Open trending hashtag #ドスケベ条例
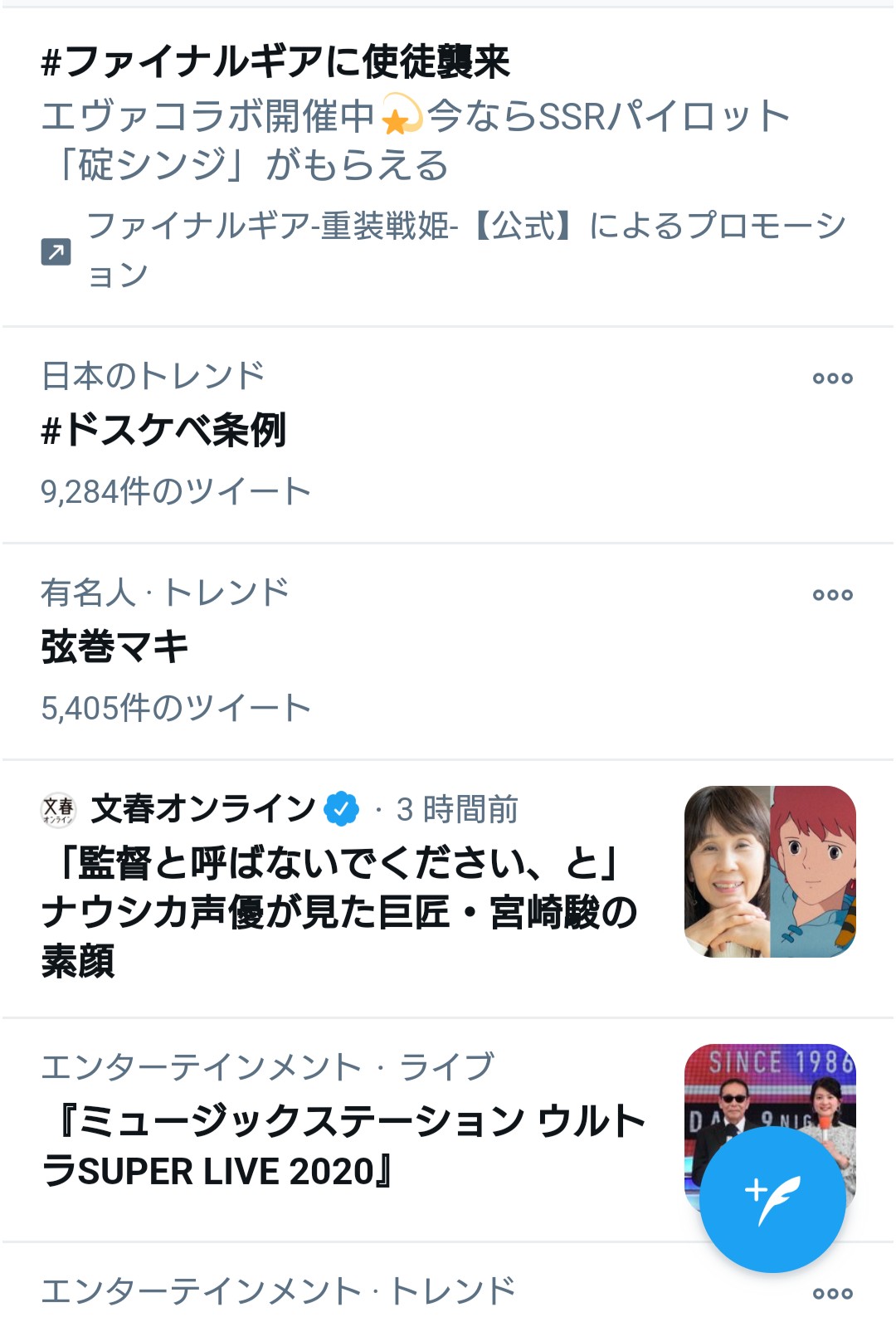Viewport: 896px width, 1322px height. pyautogui.click(x=163, y=430)
